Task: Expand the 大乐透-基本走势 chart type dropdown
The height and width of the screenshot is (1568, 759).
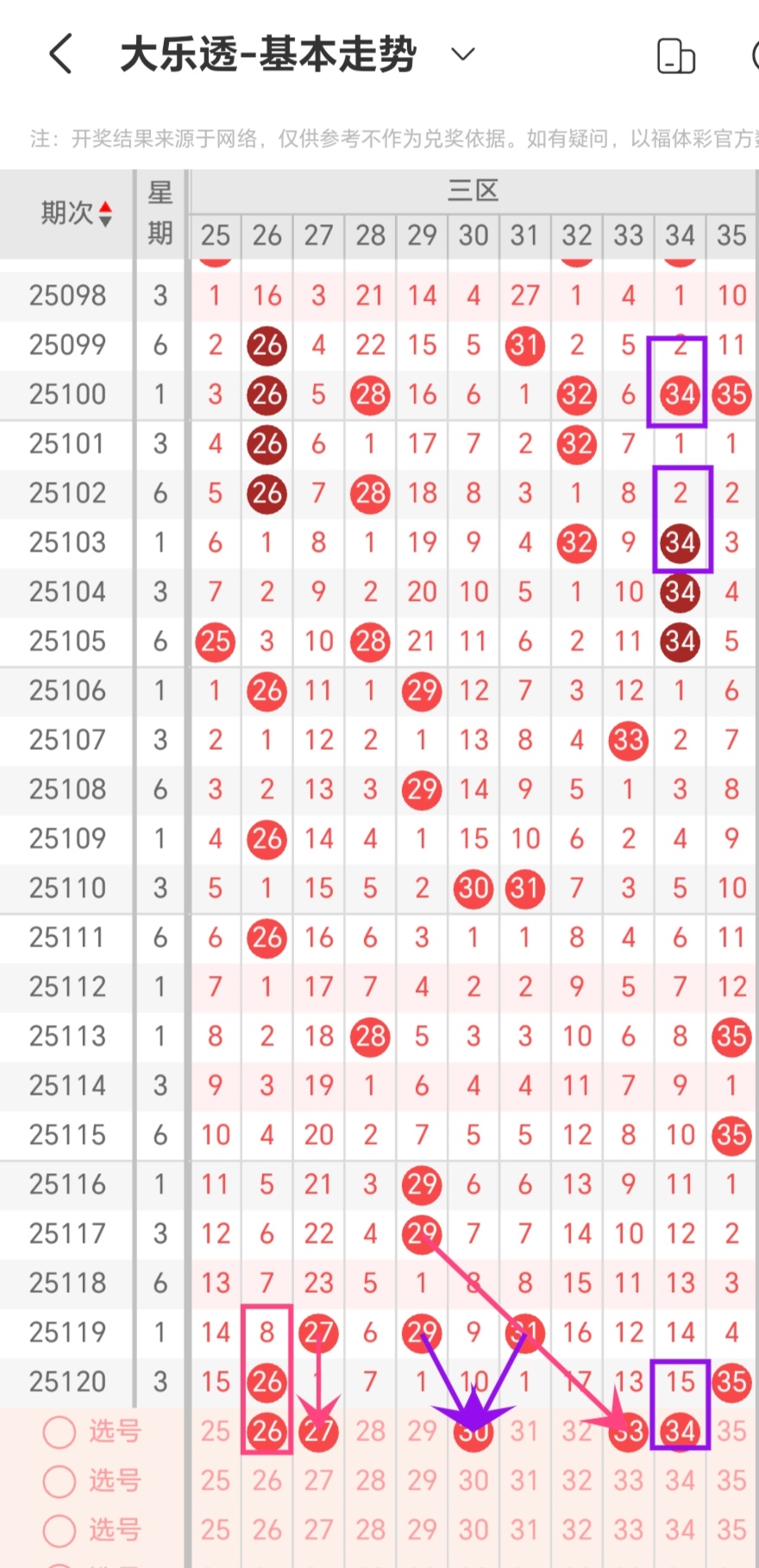Action: 463,54
